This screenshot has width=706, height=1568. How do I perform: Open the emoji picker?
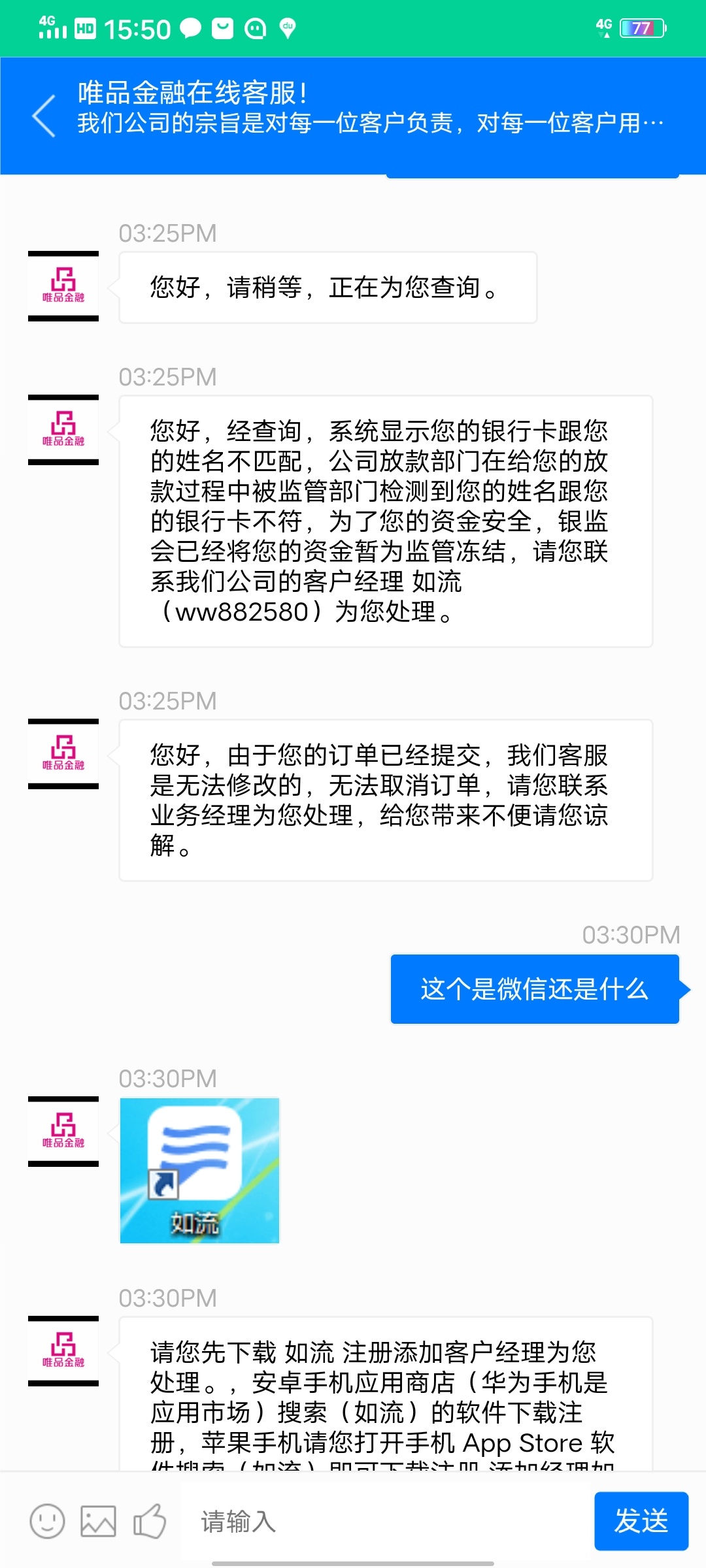(x=47, y=1521)
